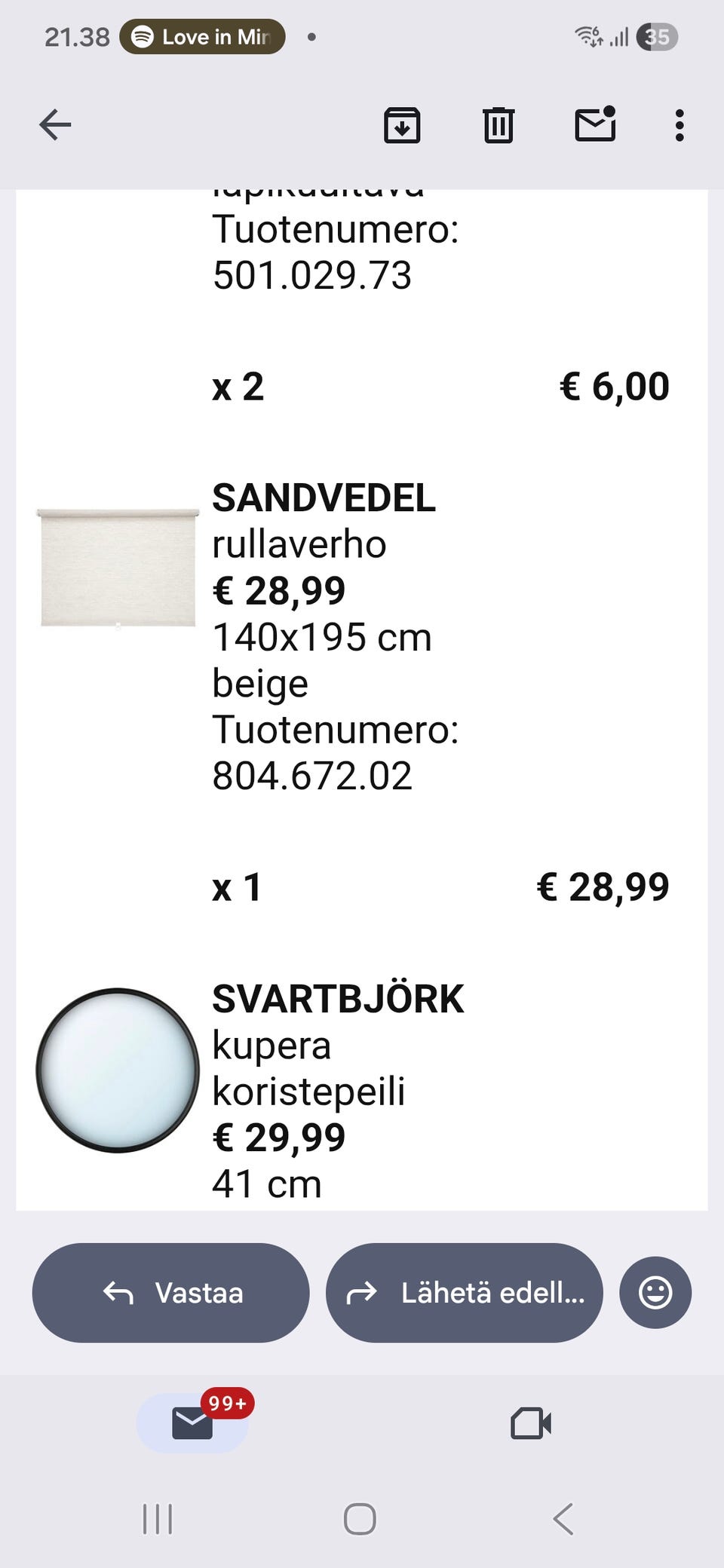Delete the email with the trash icon
The image size is (724, 1568).
click(x=497, y=125)
